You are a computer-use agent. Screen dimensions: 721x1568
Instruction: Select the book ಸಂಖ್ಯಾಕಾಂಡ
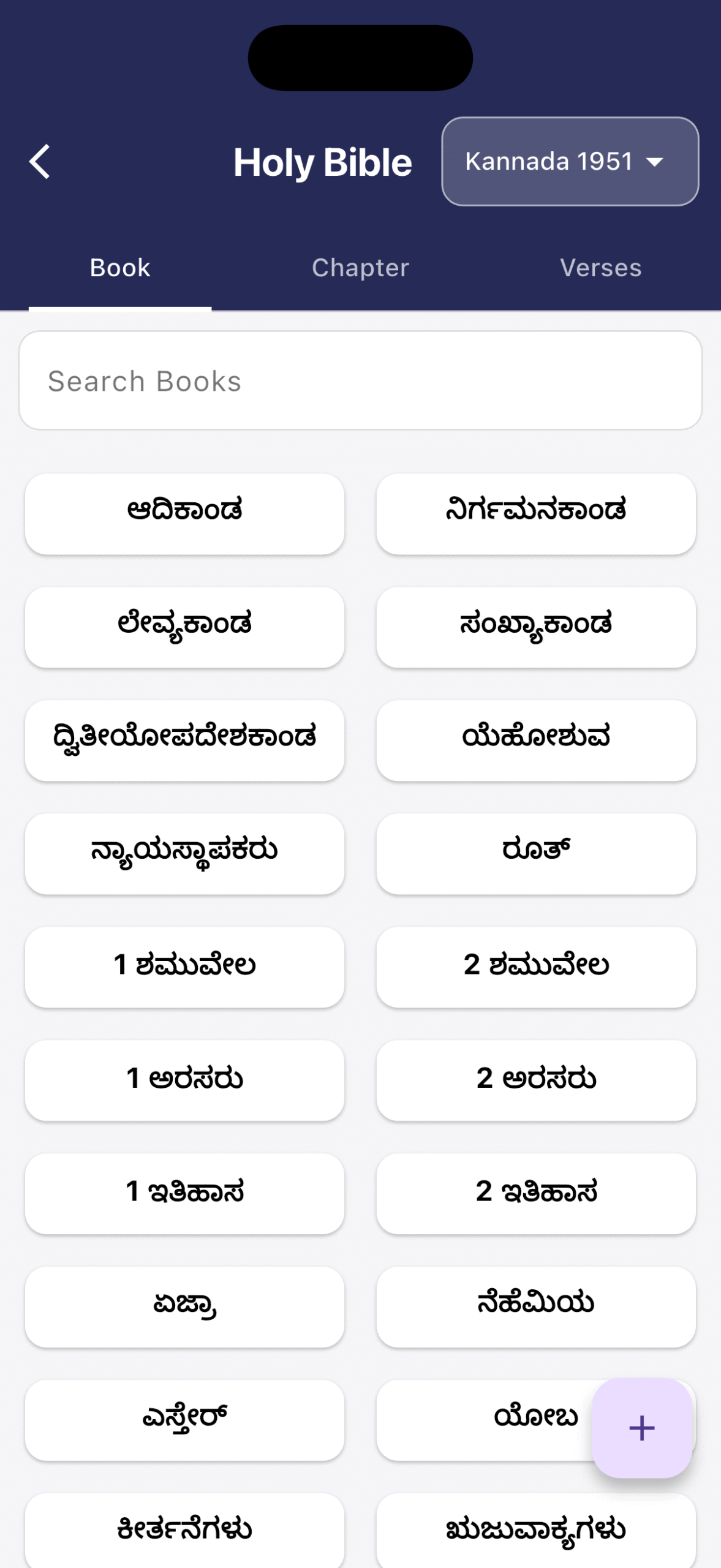coord(536,627)
